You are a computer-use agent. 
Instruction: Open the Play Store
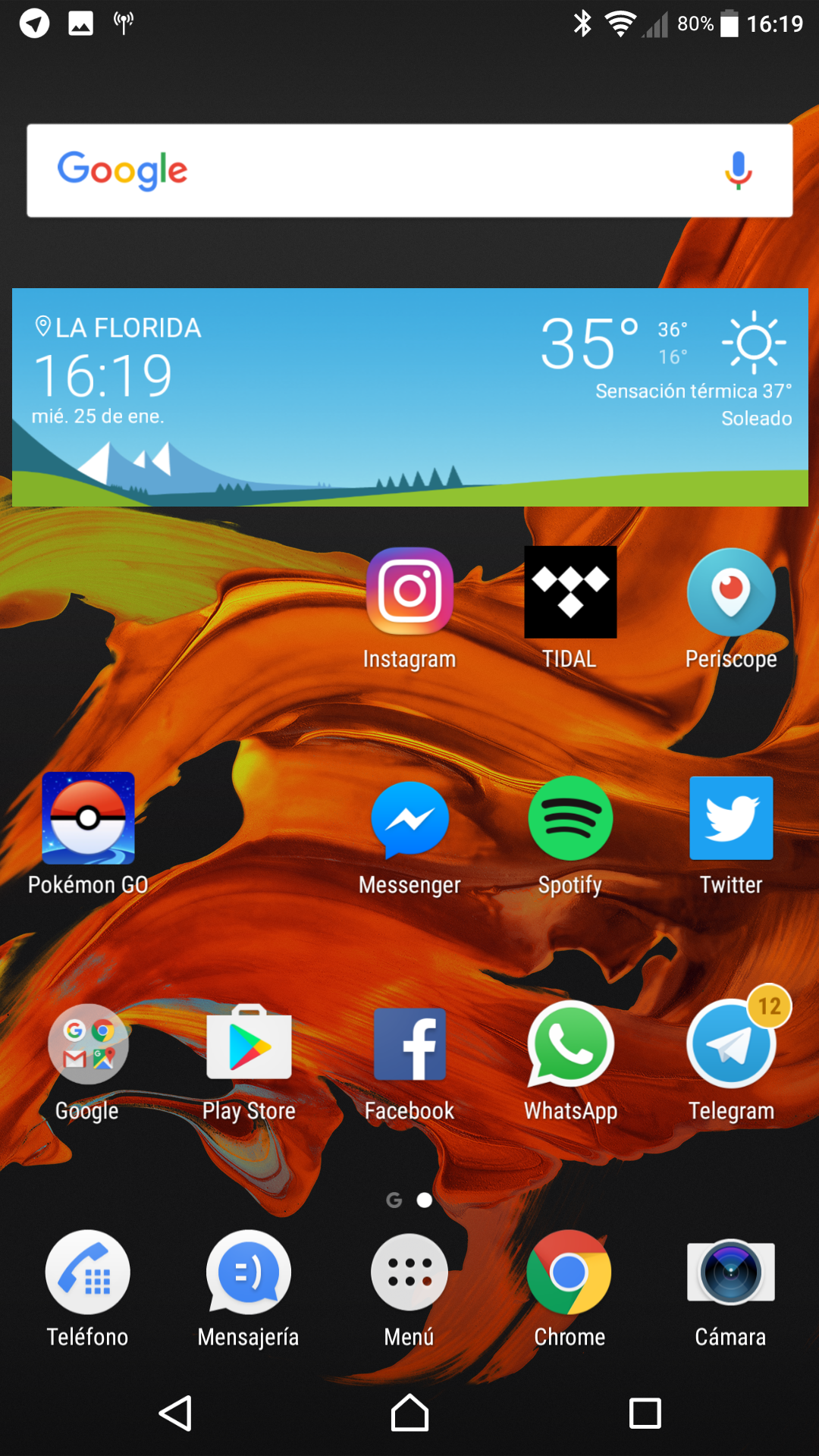[249, 1043]
